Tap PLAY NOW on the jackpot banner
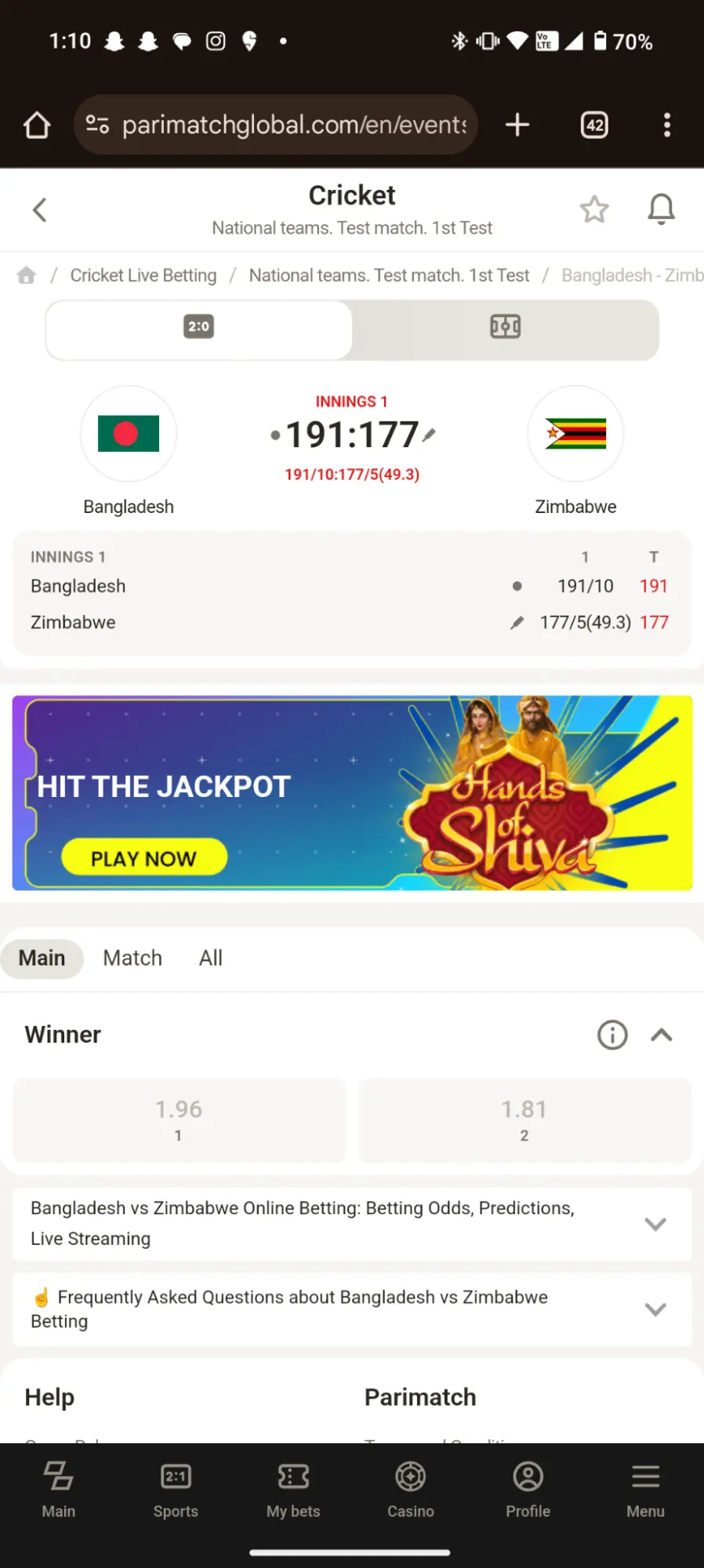The height and width of the screenshot is (1568, 704). click(x=144, y=858)
